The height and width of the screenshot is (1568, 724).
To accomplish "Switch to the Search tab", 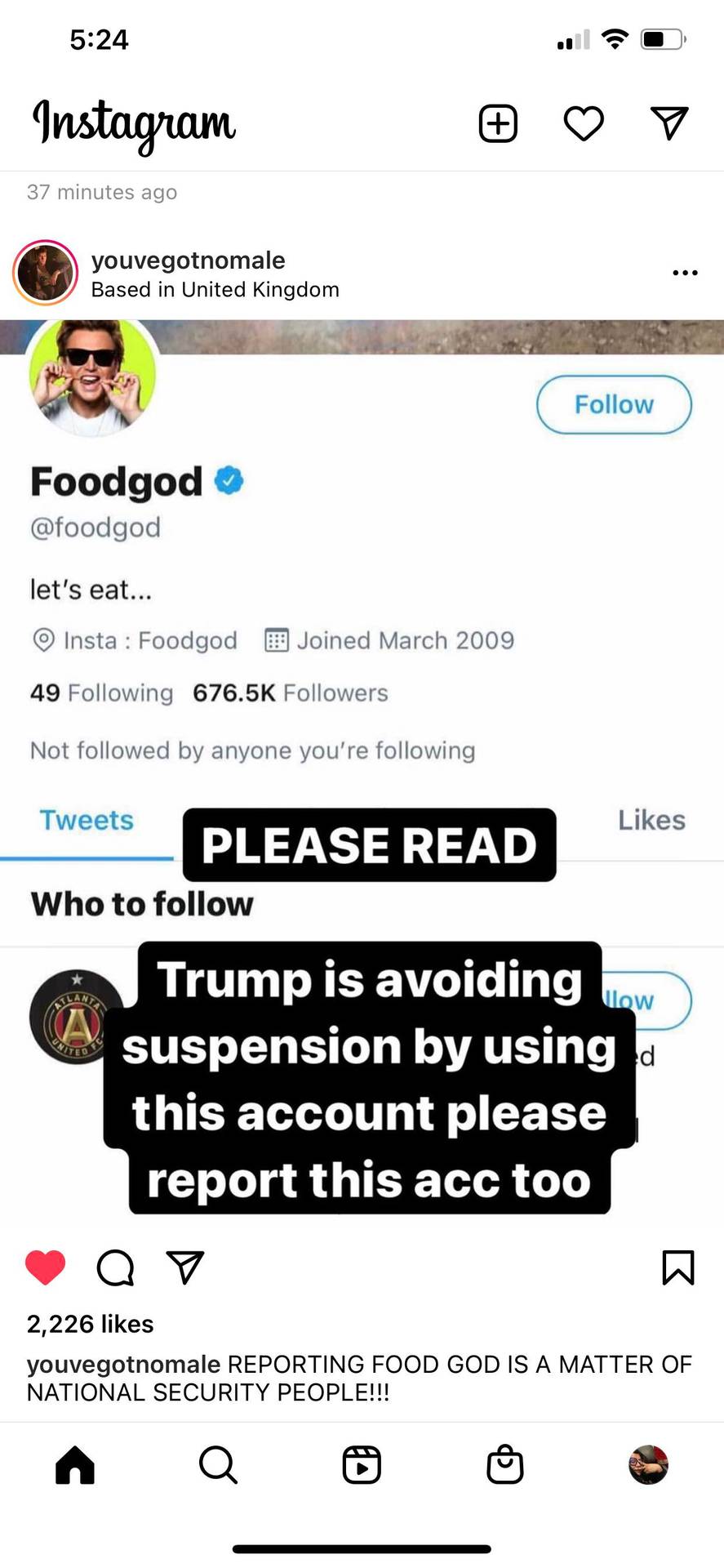I will coord(218,1464).
